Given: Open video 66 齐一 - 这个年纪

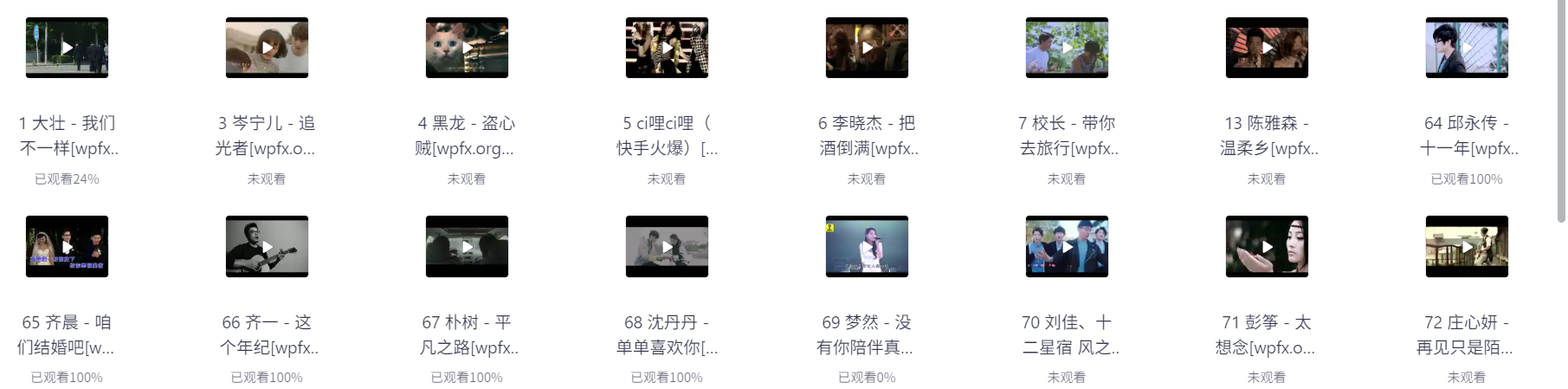Looking at the screenshot, I should click(267, 247).
